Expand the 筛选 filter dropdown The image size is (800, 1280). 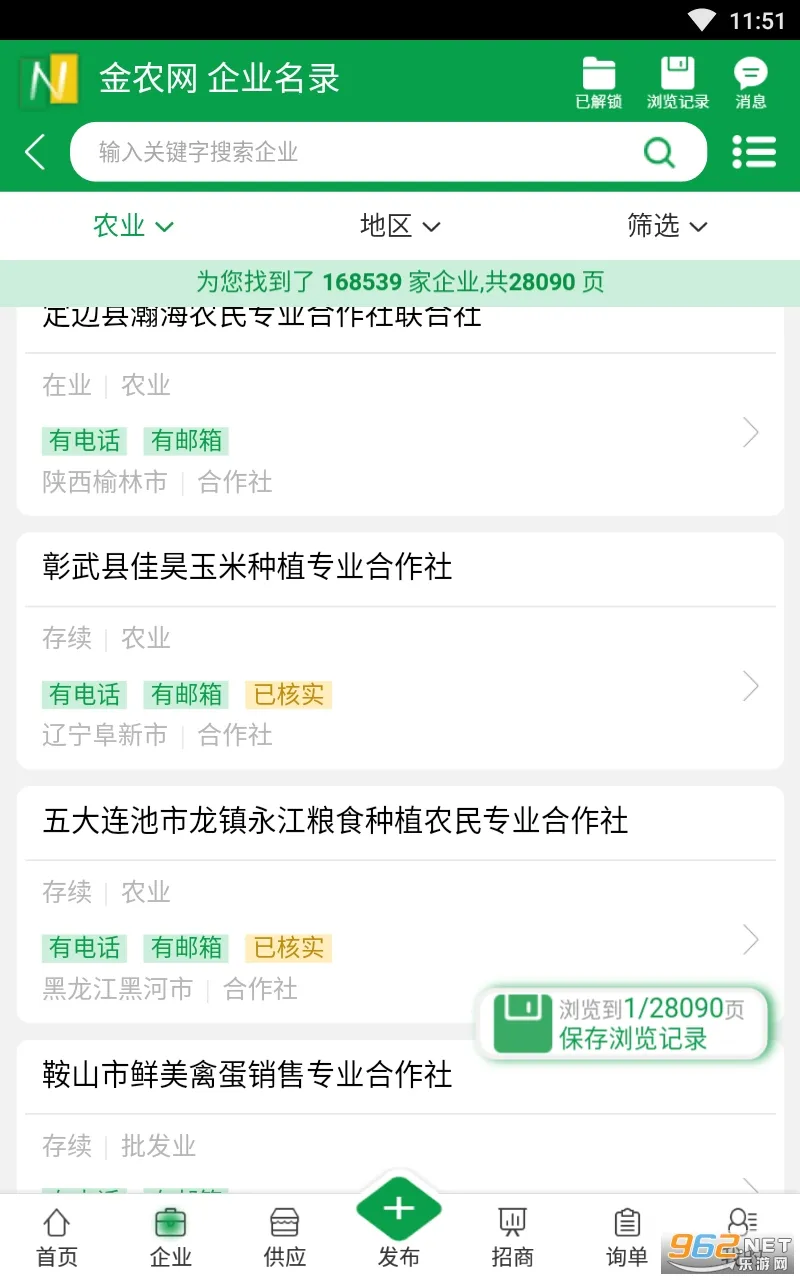[x=667, y=226]
